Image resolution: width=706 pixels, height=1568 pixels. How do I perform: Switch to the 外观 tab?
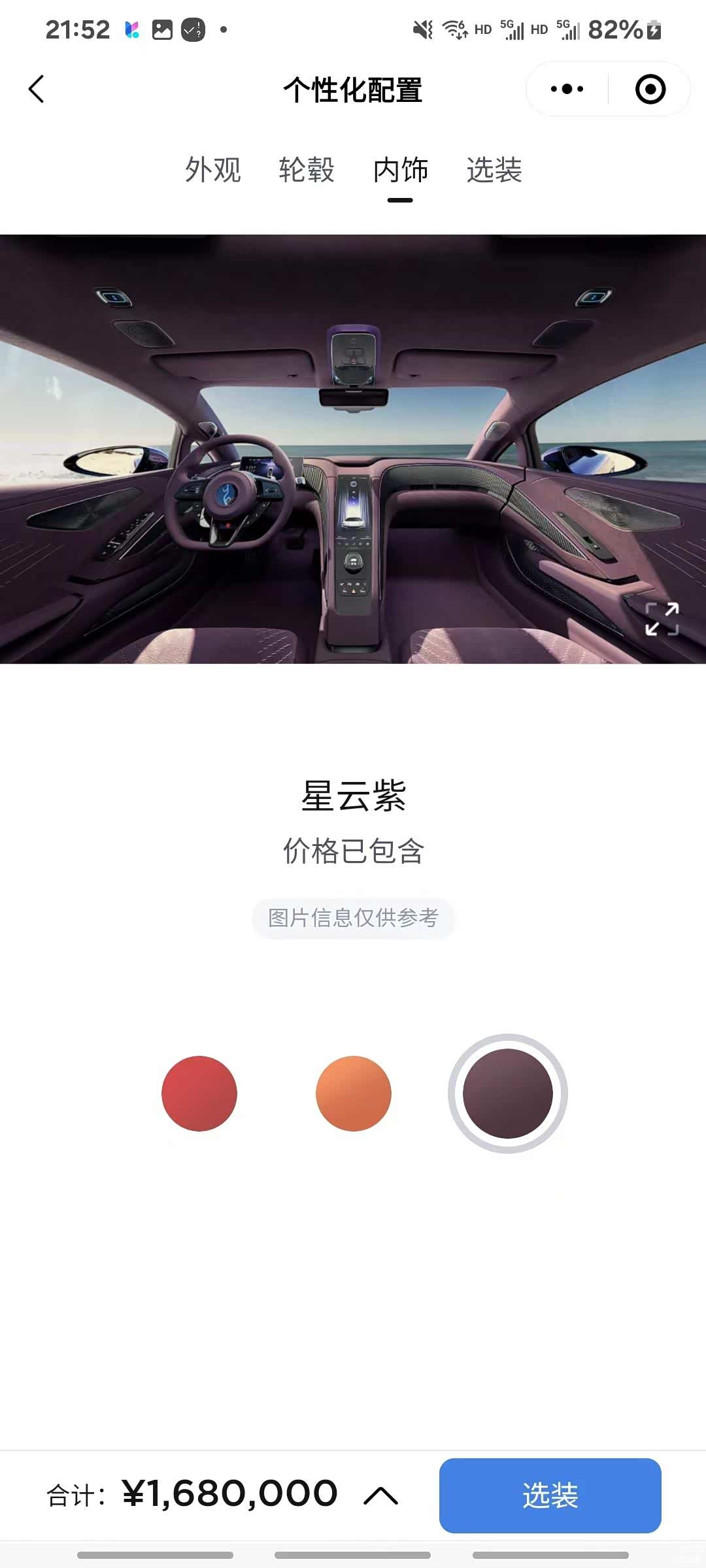pos(213,170)
